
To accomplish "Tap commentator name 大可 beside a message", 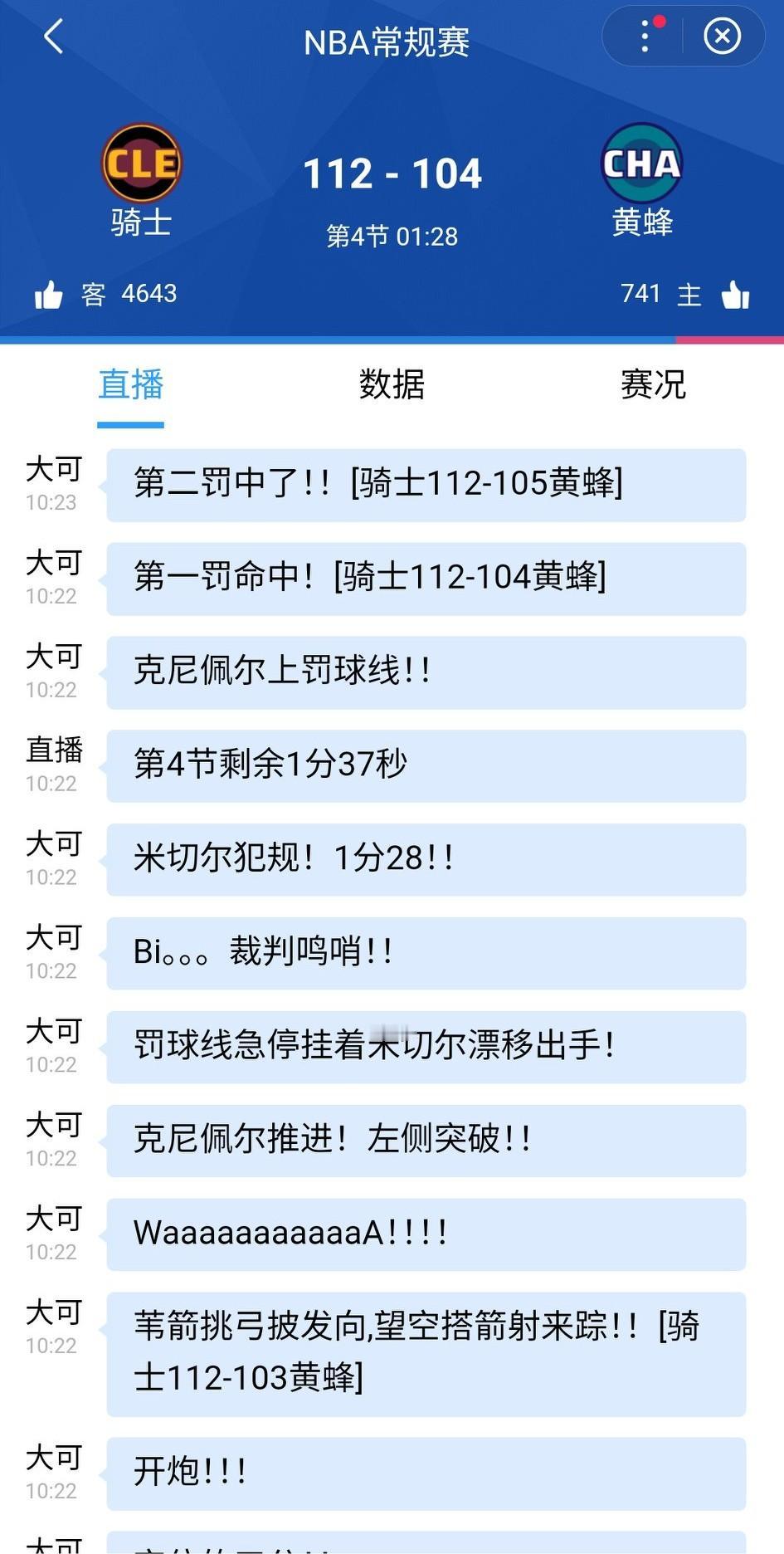I will (53, 472).
